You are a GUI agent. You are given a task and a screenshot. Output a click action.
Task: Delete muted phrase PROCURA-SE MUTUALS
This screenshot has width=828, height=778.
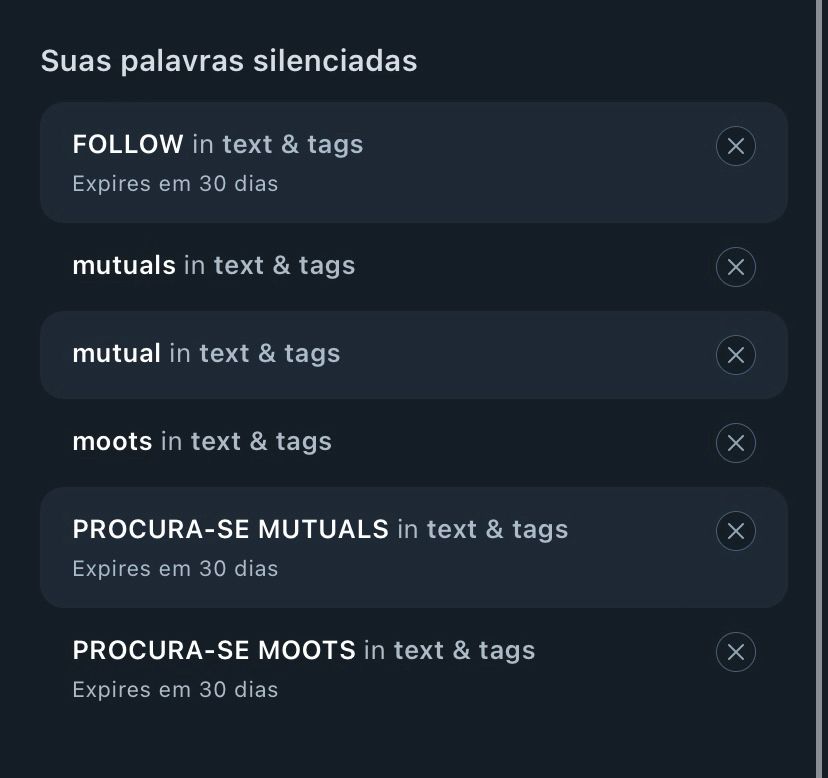(x=736, y=531)
